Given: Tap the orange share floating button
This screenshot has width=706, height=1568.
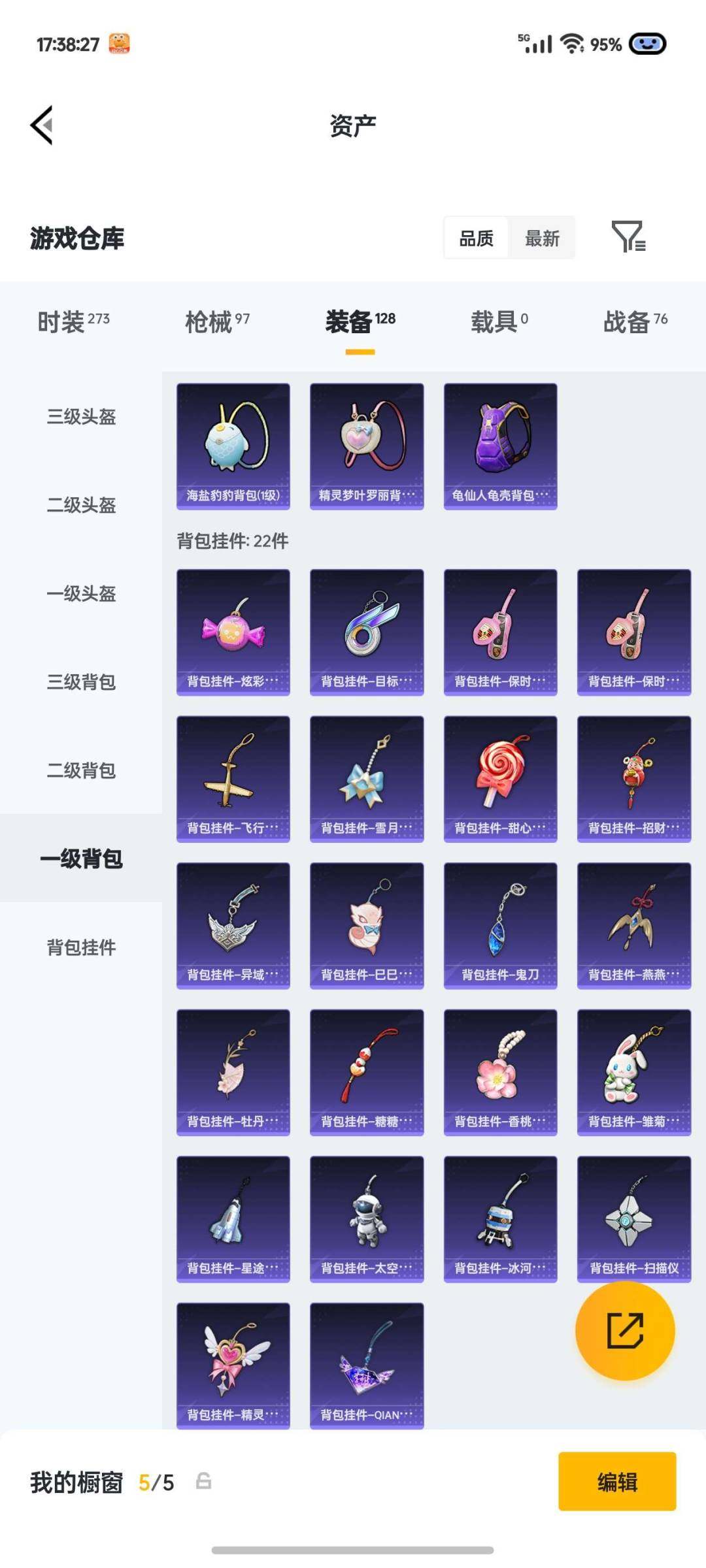Looking at the screenshot, I should click(625, 1330).
